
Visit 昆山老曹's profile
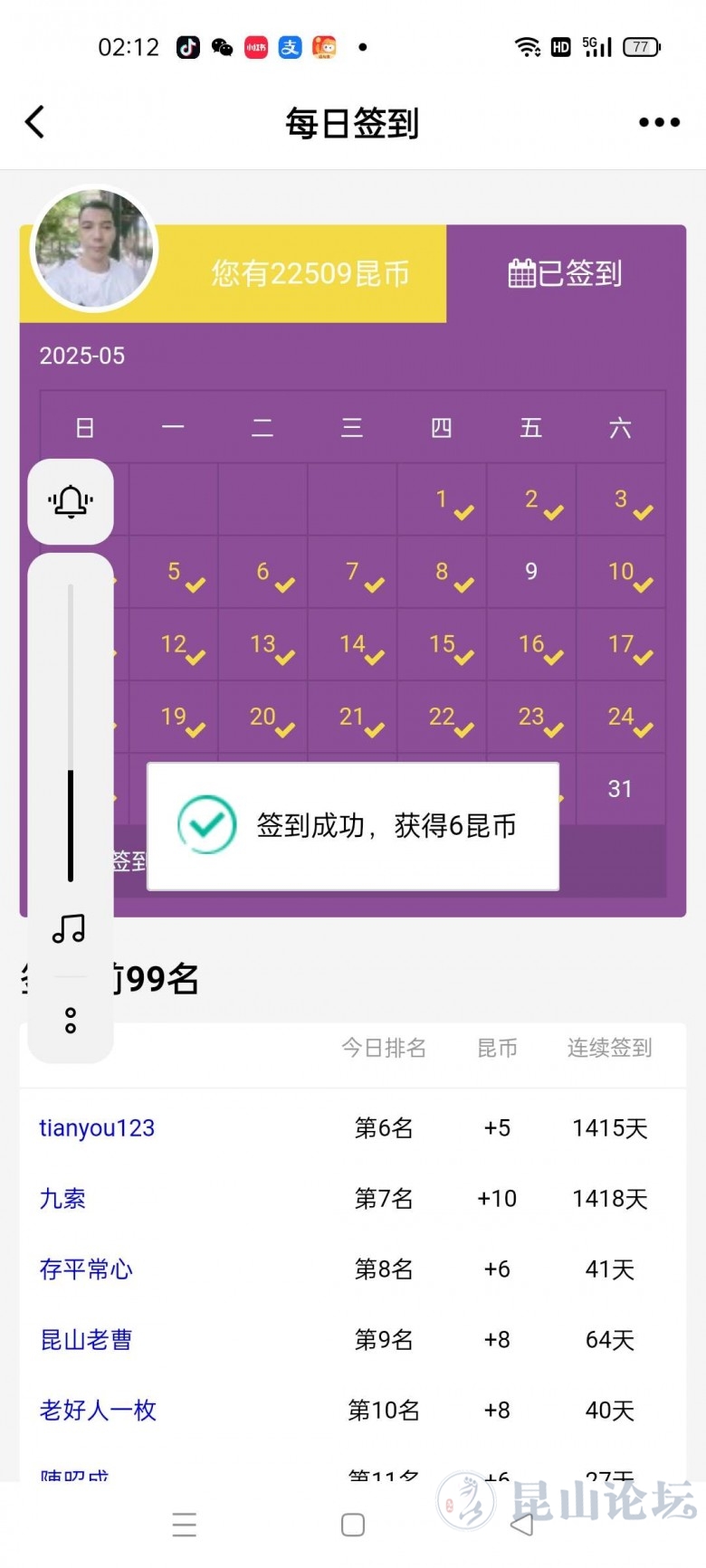(86, 1340)
